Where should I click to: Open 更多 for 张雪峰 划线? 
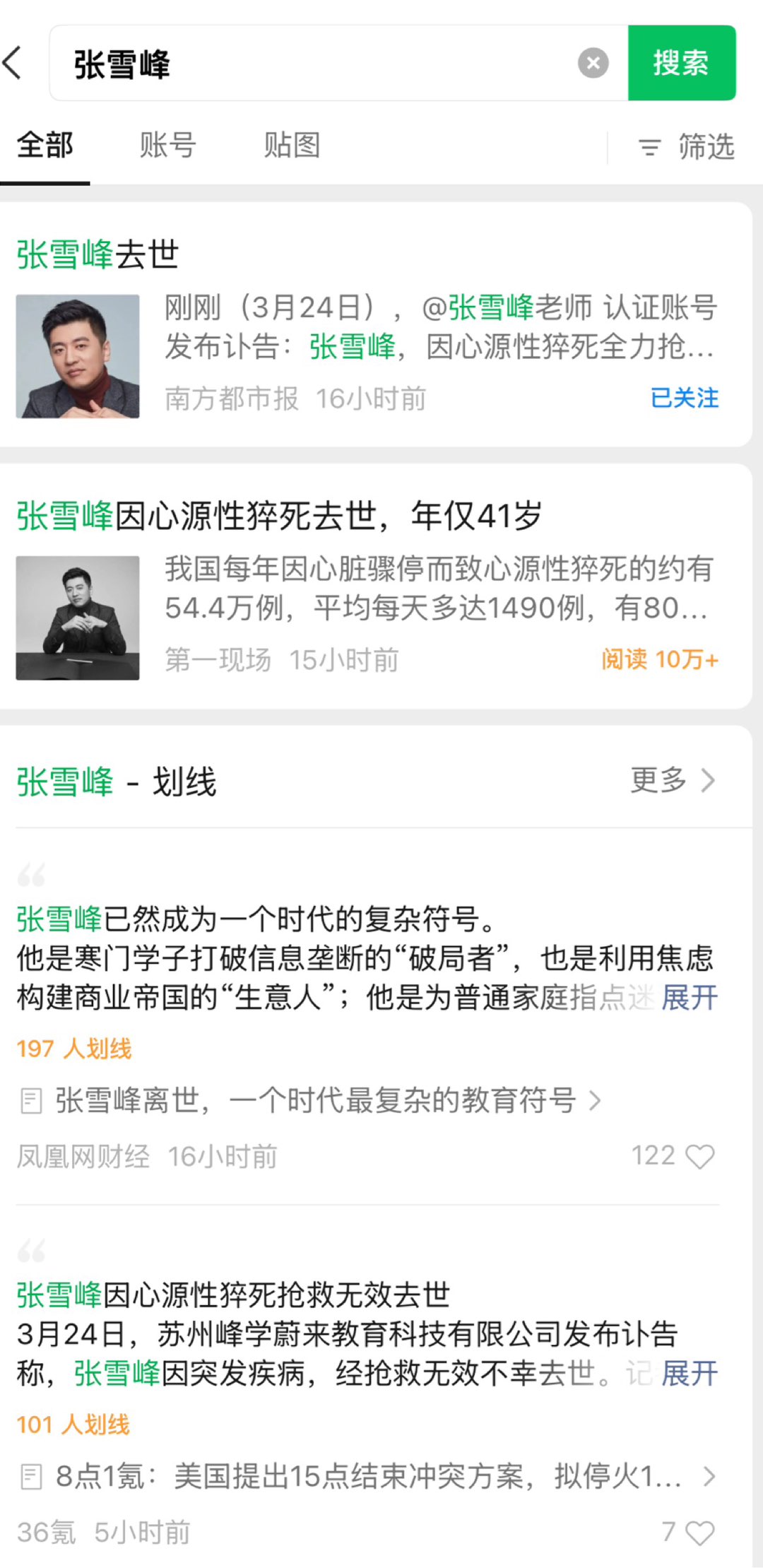[672, 780]
